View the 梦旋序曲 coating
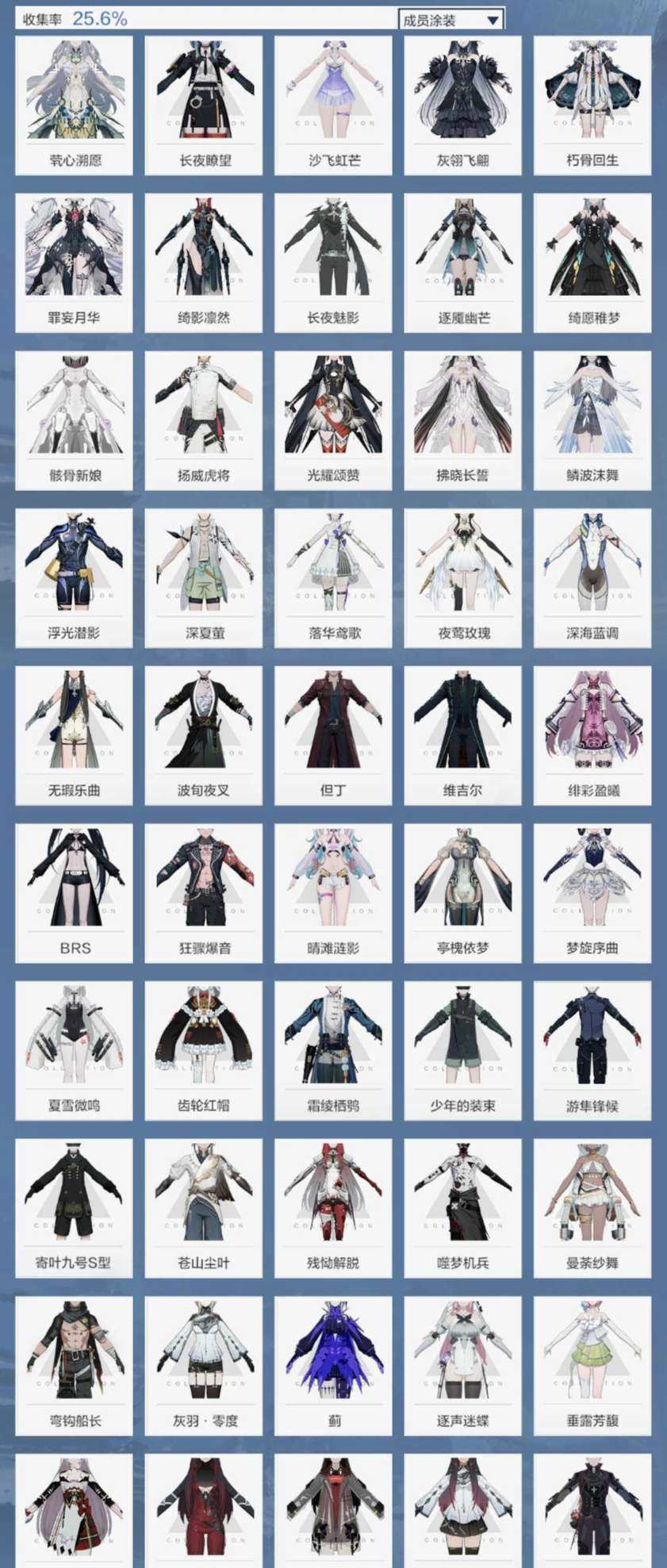667x1568 pixels. (x=592, y=892)
